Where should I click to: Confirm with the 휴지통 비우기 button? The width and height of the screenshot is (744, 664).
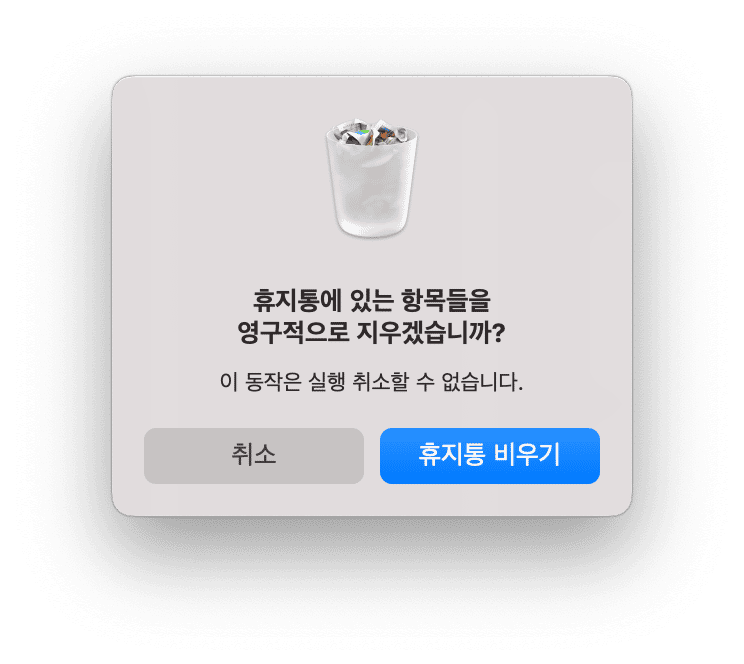click(489, 456)
